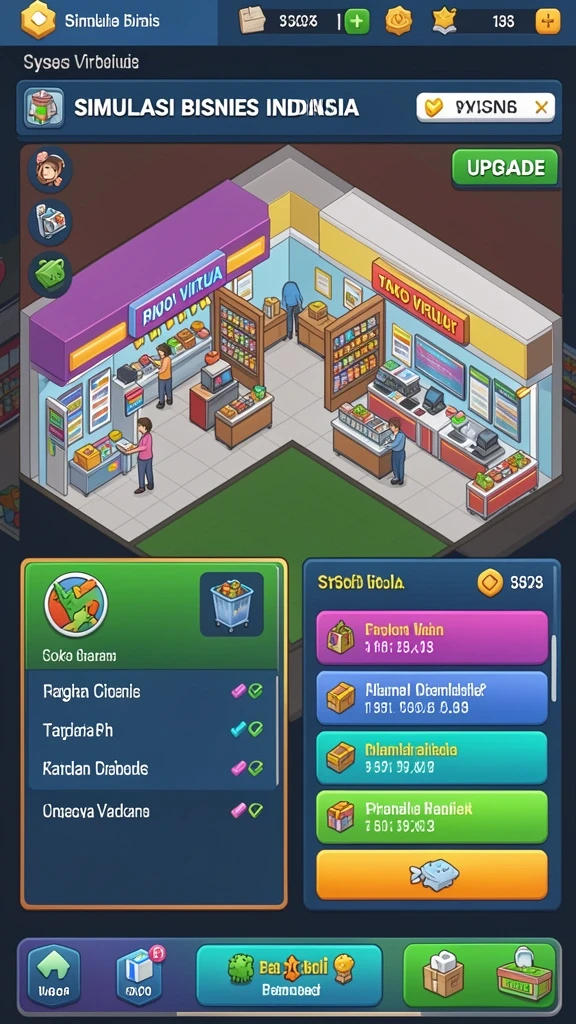Open the shopping cart basket icon

point(232,604)
